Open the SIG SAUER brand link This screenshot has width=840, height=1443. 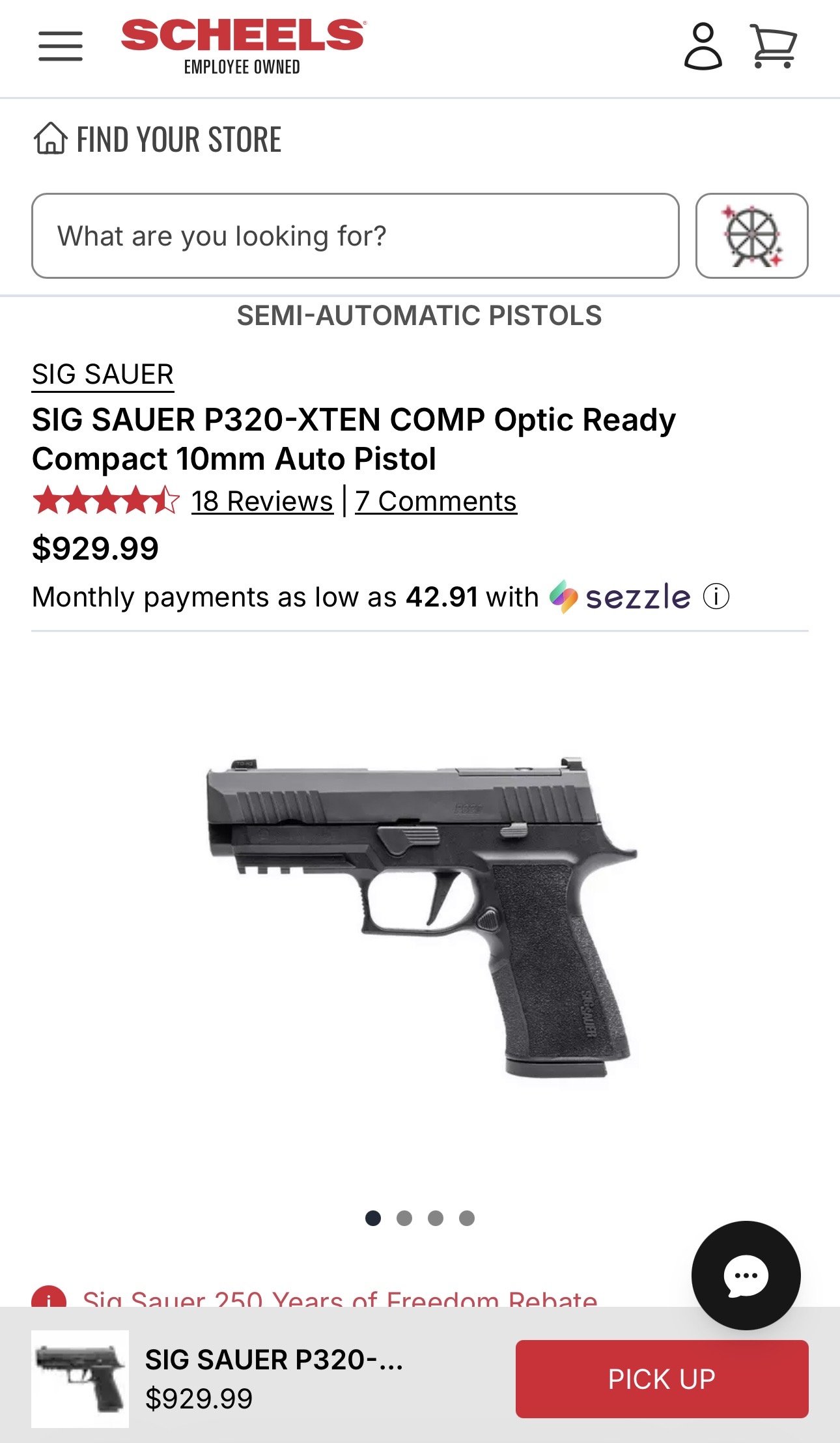click(x=103, y=375)
